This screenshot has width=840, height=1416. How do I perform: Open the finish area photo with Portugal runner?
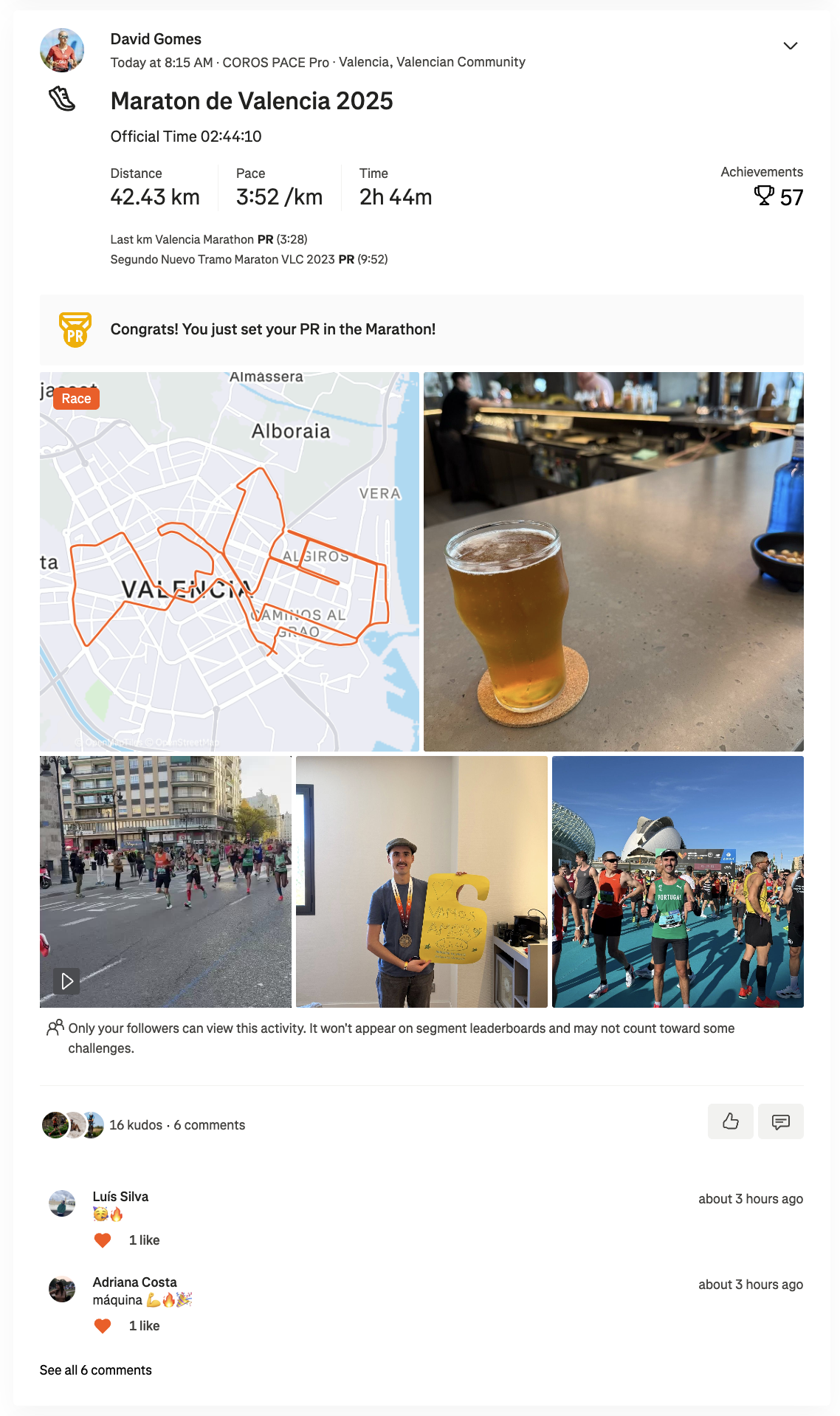[x=678, y=881]
